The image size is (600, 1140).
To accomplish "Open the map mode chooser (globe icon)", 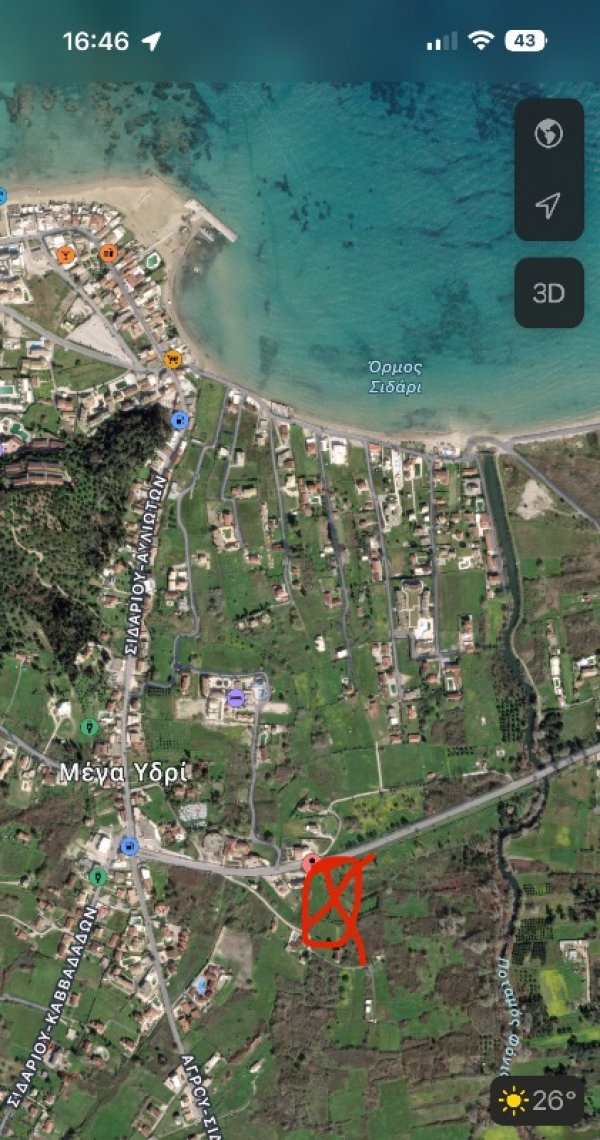I will (x=548, y=134).
